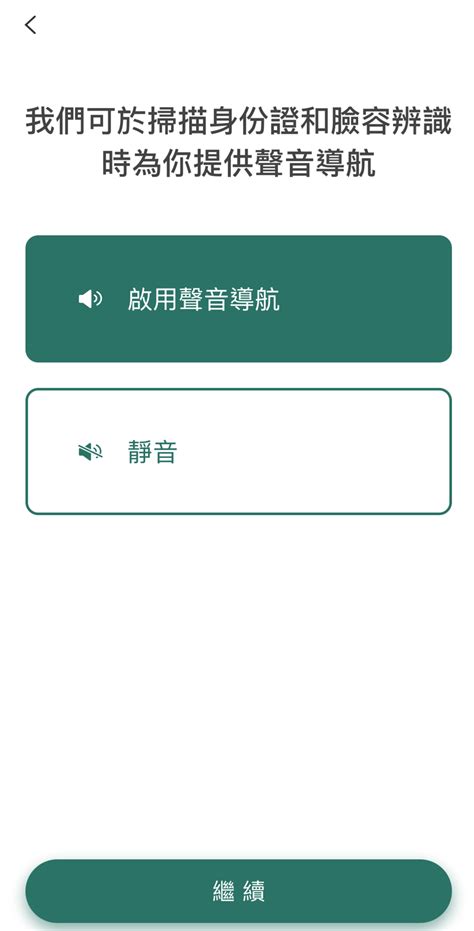Select 啟用聲音導航 option
474x931 pixels.
tap(238, 299)
